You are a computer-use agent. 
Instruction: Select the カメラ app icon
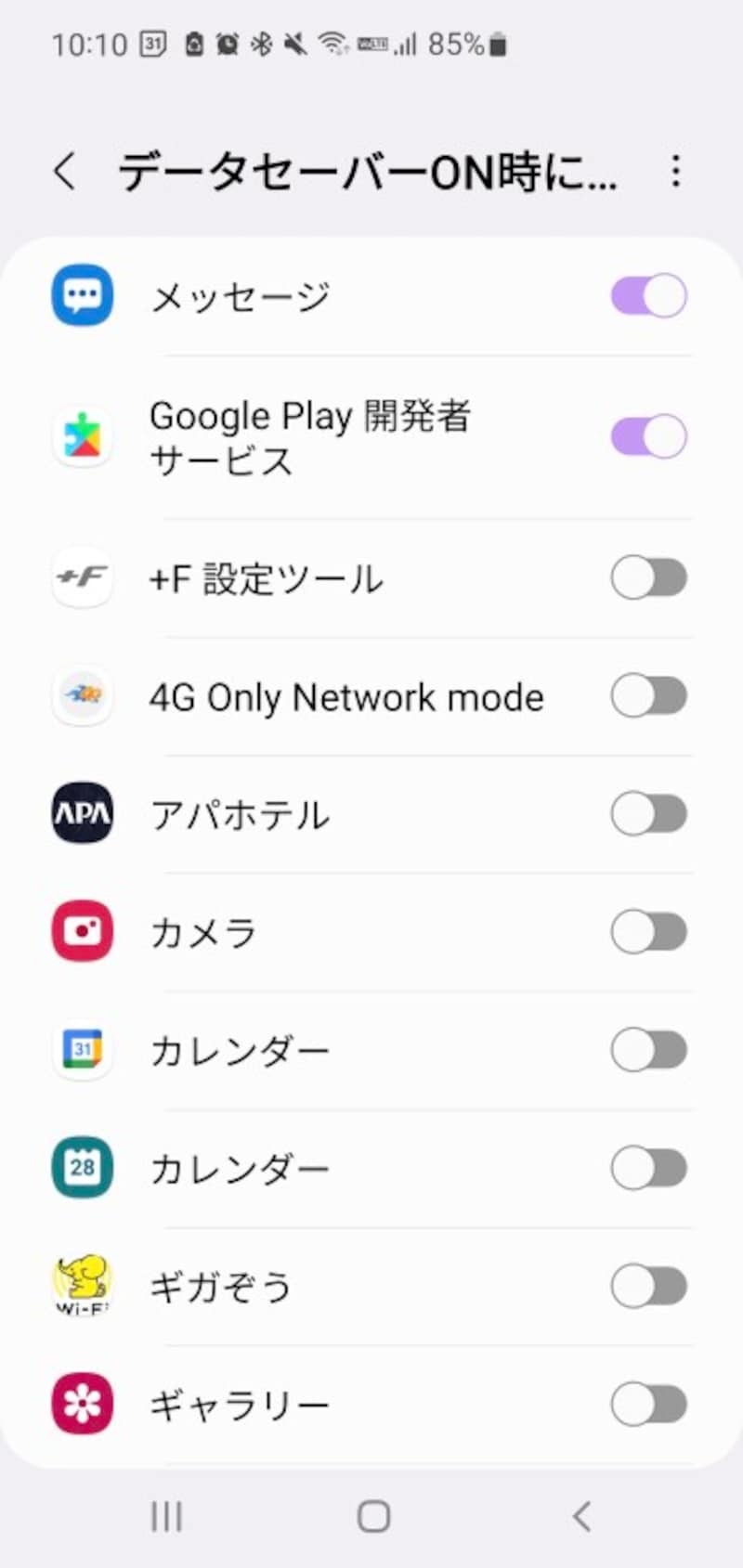click(x=82, y=932)
